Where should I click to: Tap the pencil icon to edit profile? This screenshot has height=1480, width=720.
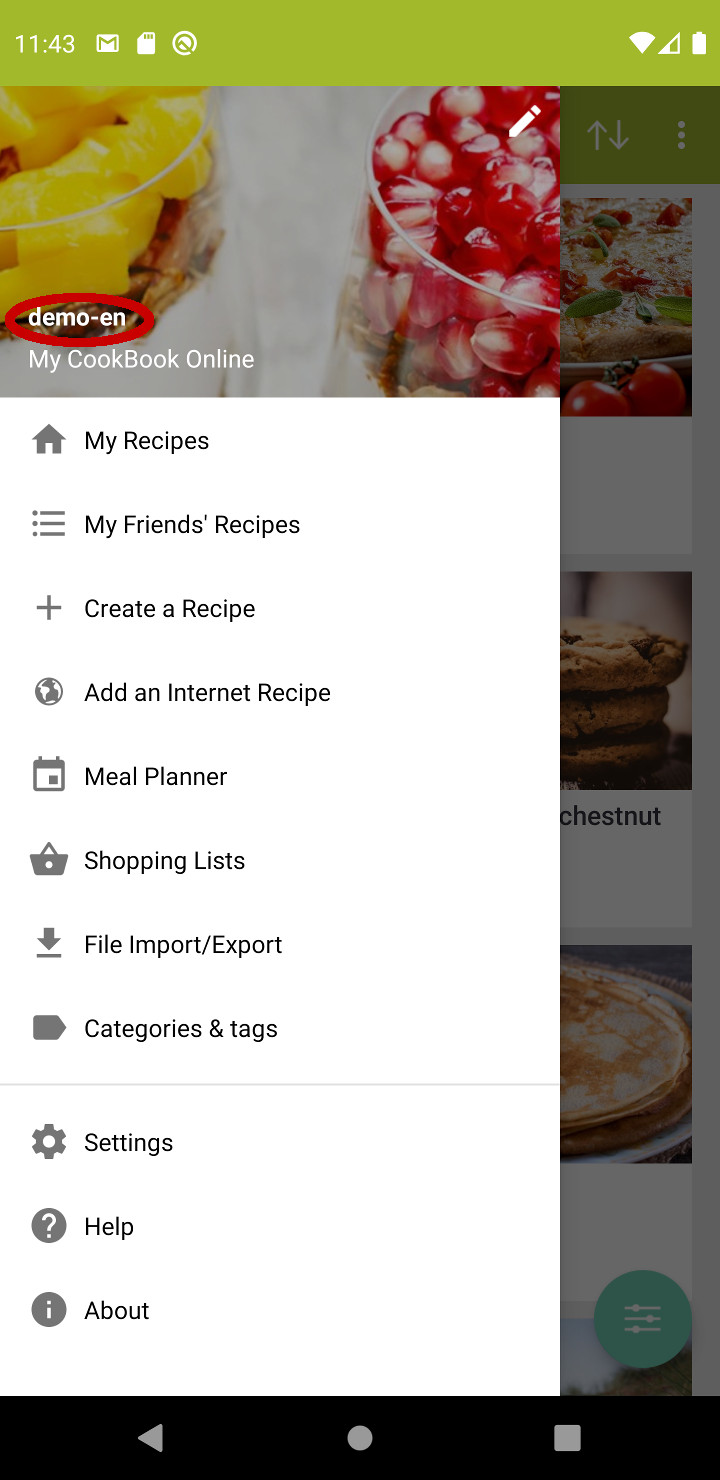(525, 120)
